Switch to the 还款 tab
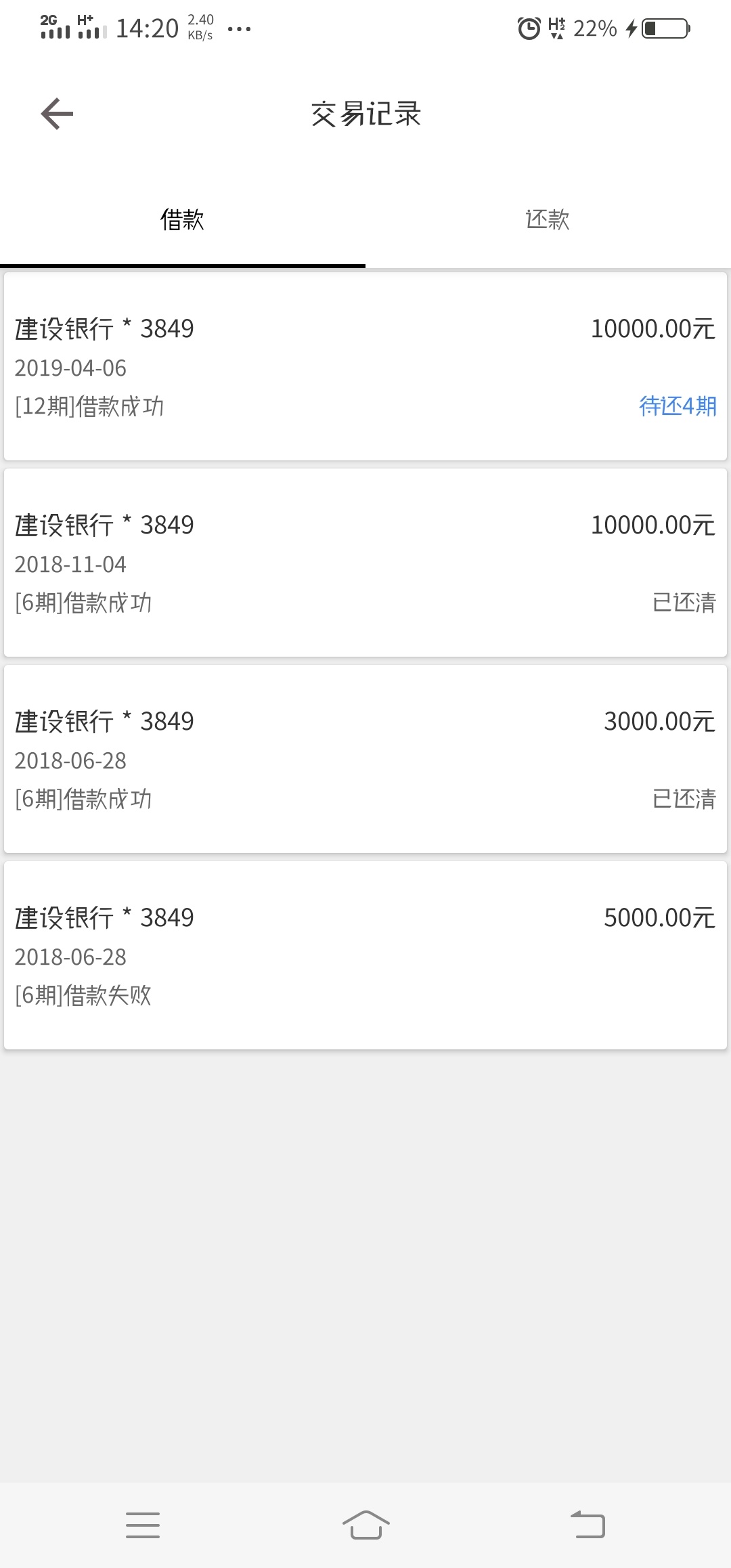The height and width of the screenshot is (1568, 731). click(x=548, y=219)
